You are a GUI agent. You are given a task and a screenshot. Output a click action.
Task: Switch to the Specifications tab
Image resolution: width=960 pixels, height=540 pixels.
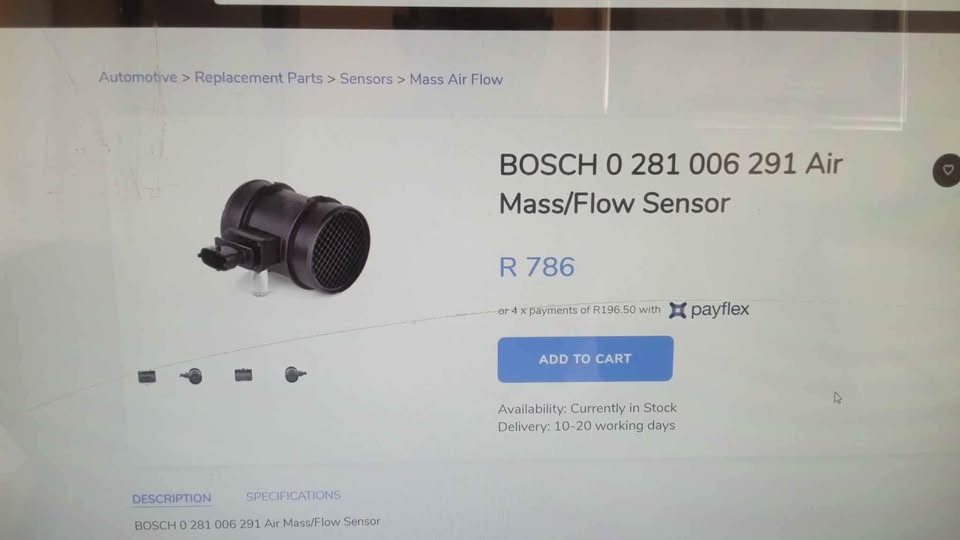[293, 495]
